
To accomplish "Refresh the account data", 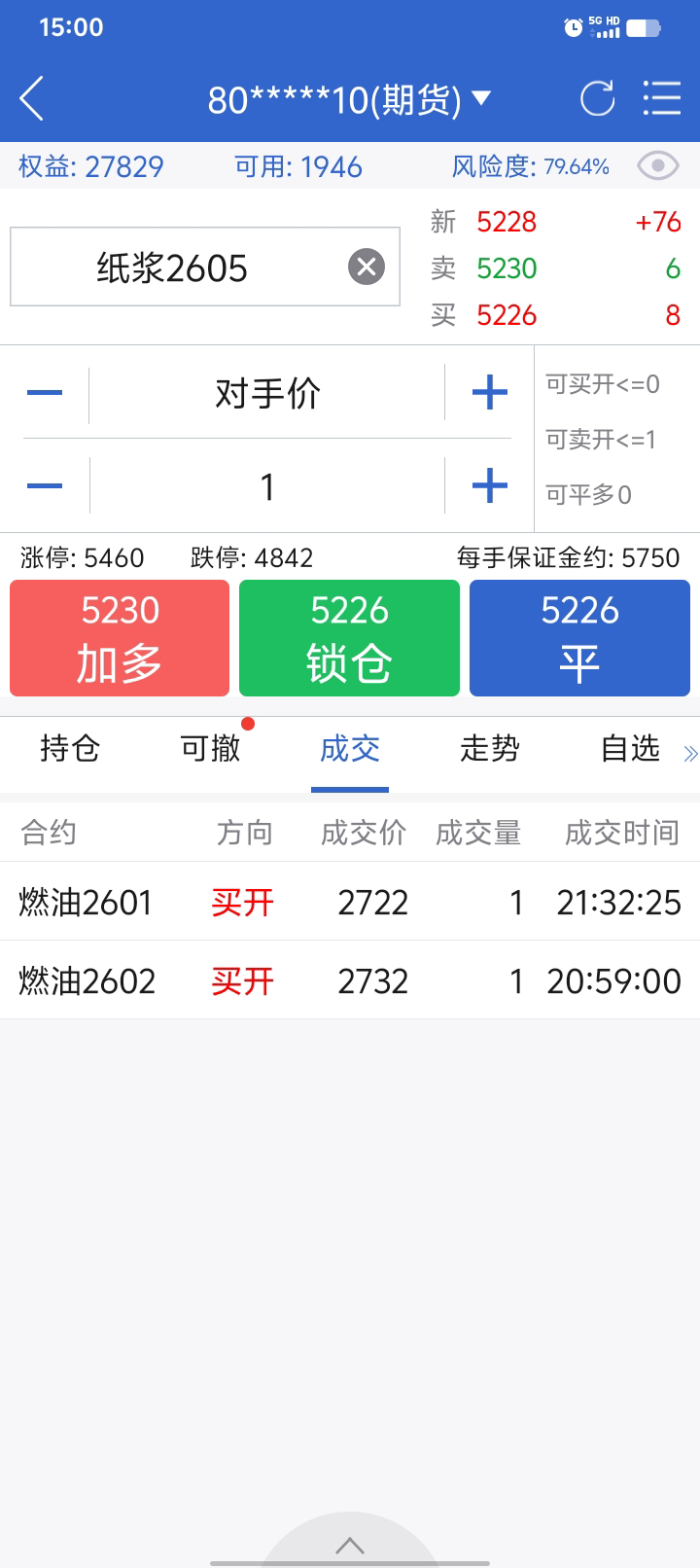I will pyautogui.click(x=597, y=99).
